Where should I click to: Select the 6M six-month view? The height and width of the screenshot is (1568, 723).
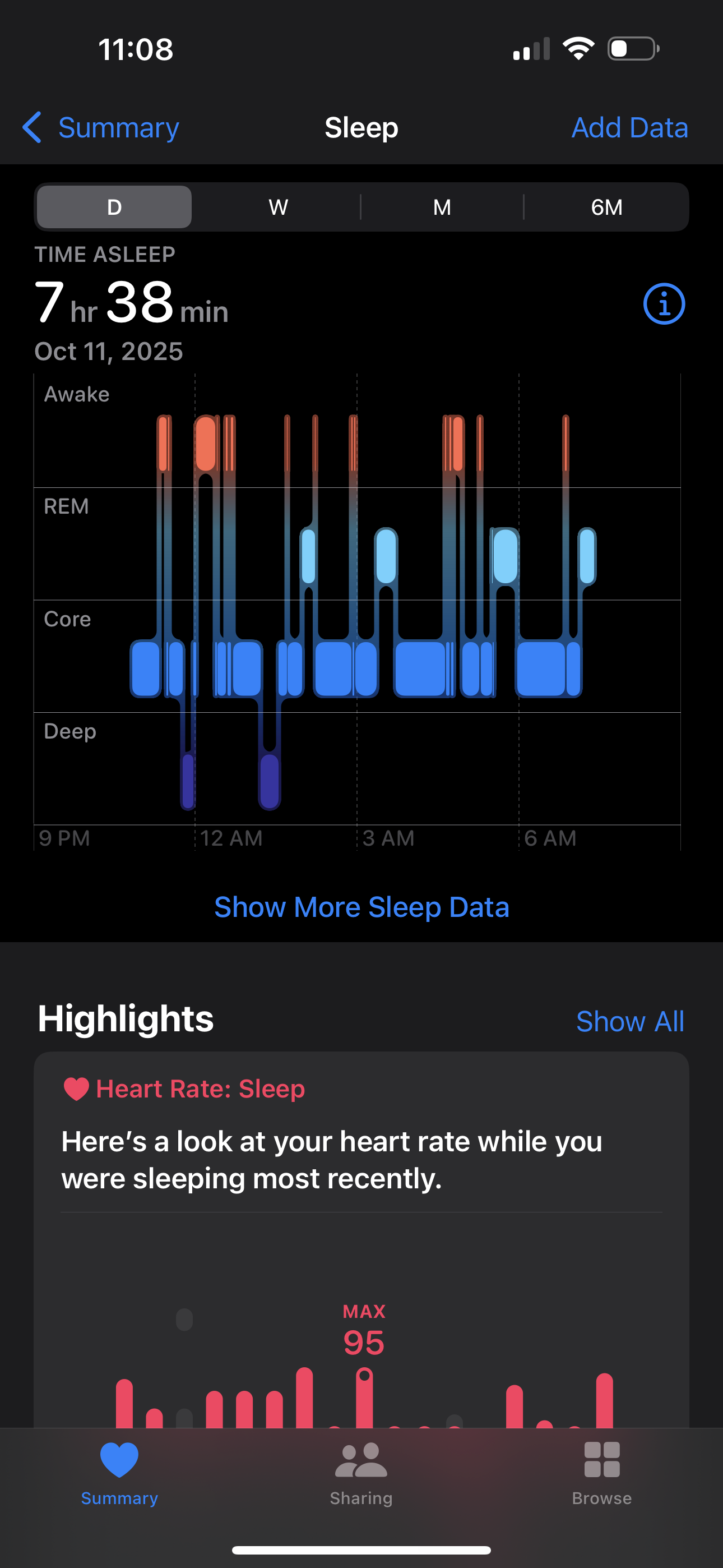click(x=605, y=207)
